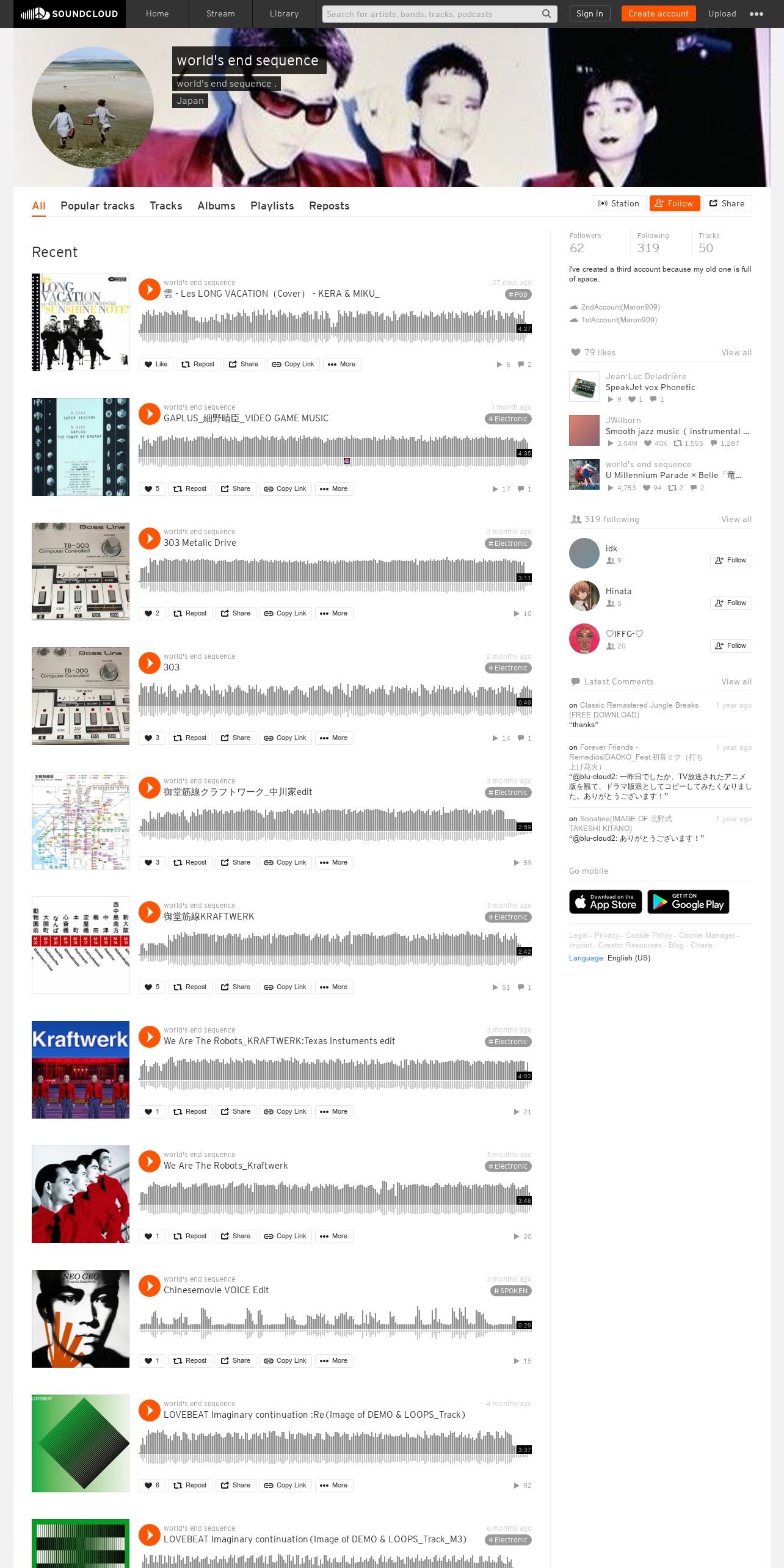The image size is (784, 1568).
Task: Open the 2ndAccount(Maron909) link
Action: [620, 307]
